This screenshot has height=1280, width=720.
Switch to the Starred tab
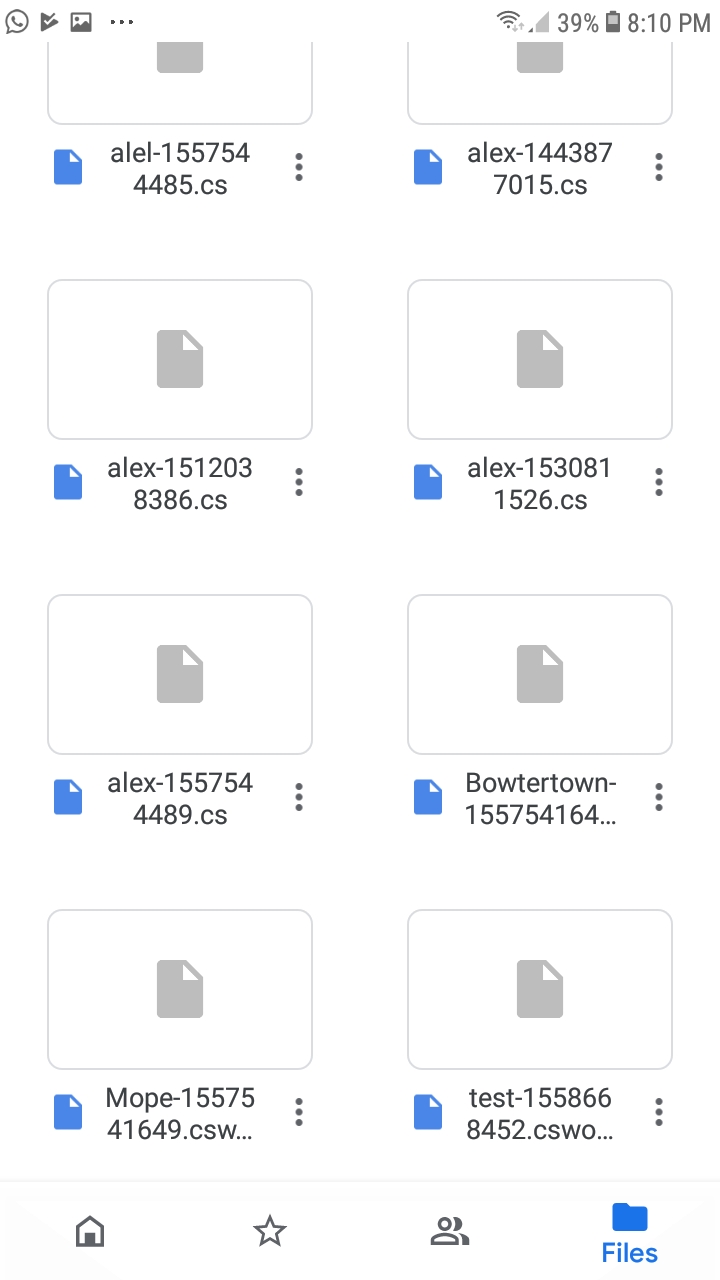pyautogui.click(x=270, y=1232)
